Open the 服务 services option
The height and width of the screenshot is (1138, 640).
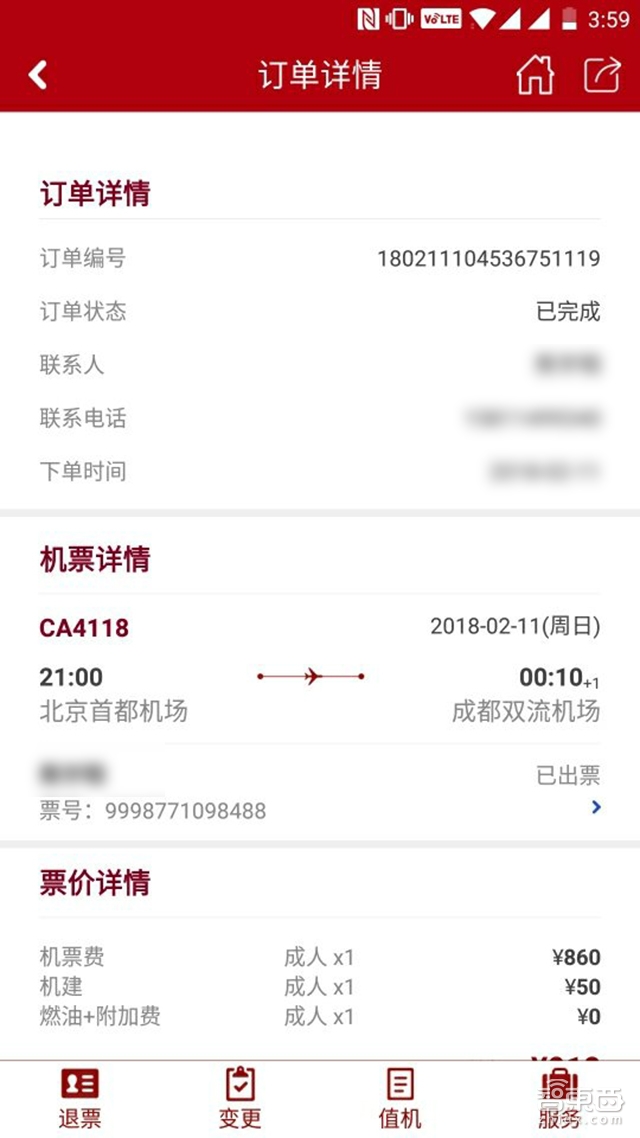[x=559, y=1098]
